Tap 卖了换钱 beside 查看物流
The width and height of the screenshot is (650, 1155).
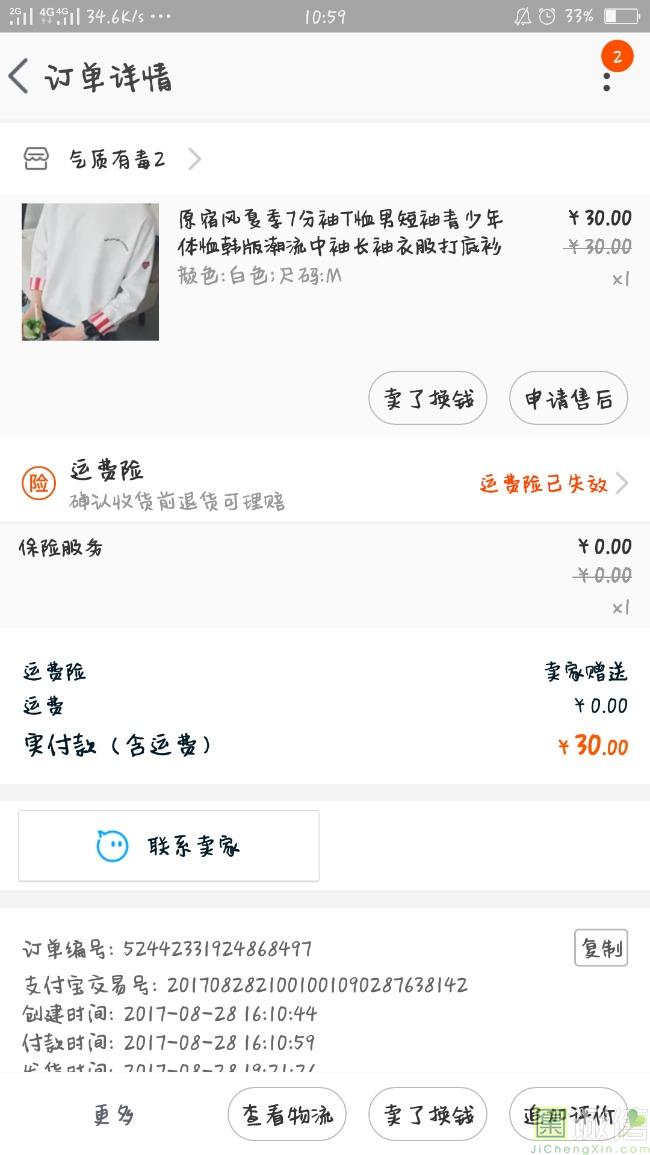(427, 1115)
